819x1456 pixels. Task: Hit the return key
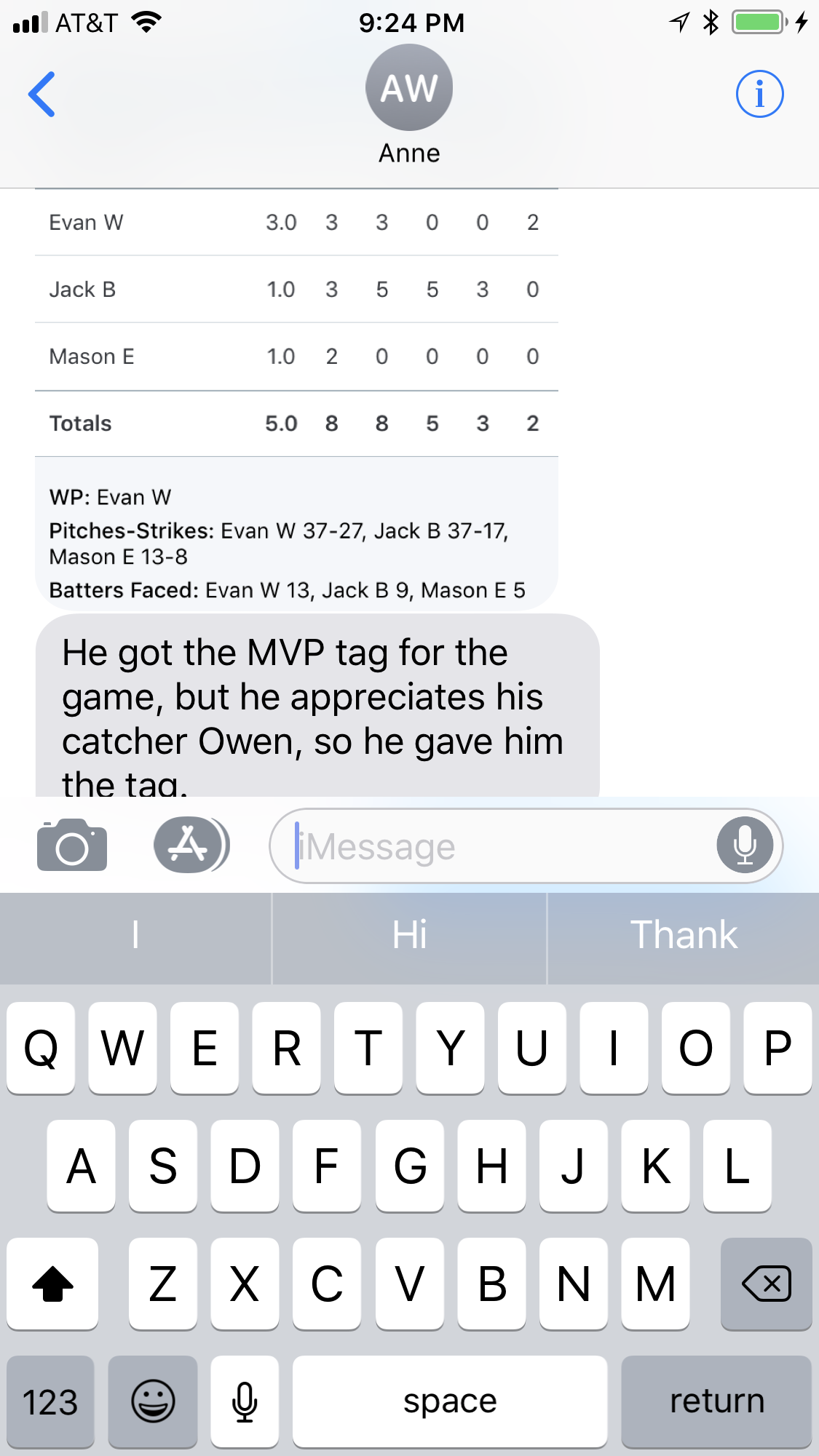tap(716, 1401)
